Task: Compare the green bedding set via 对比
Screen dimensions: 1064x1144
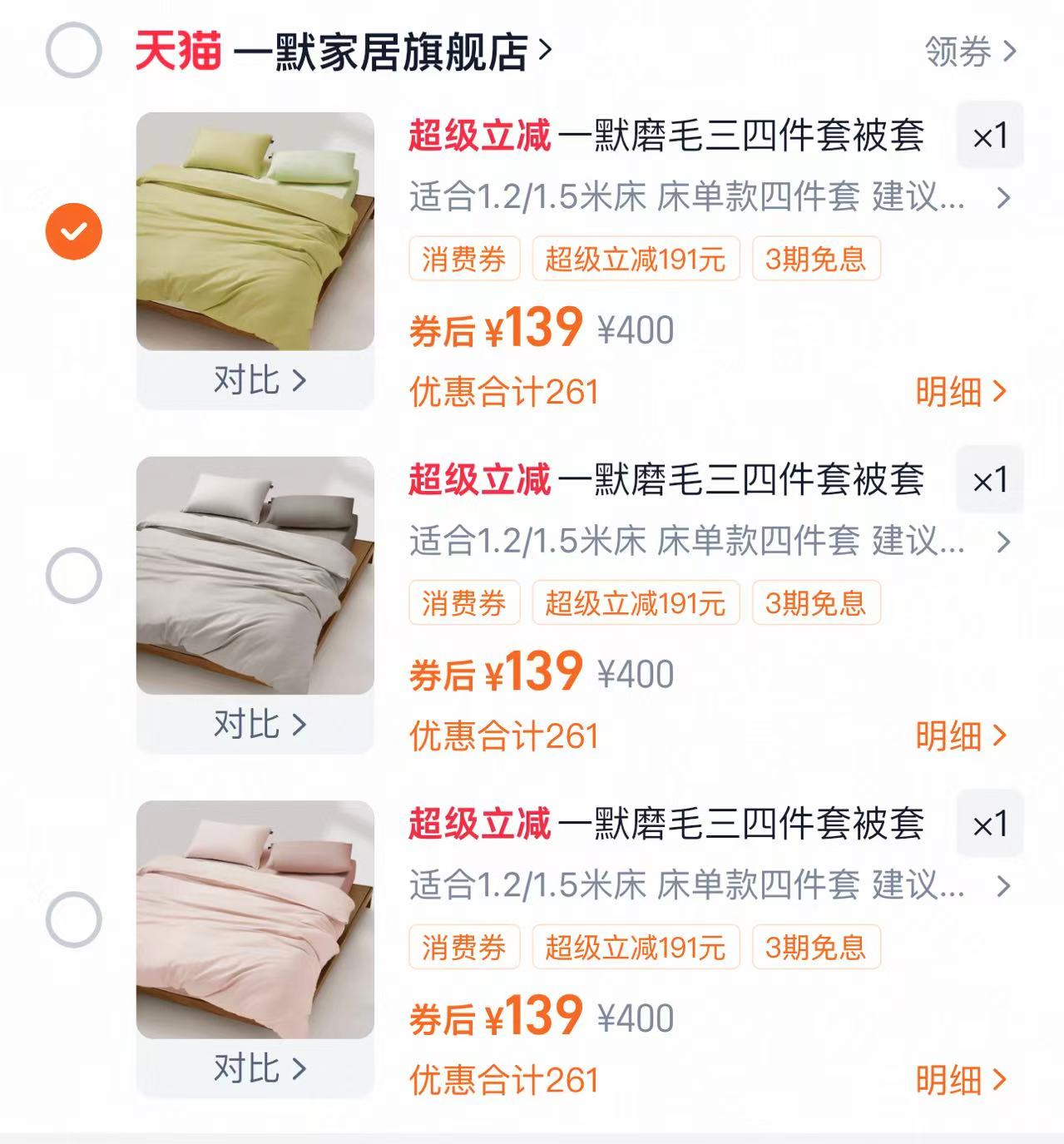Action: (x=259, y=380)
